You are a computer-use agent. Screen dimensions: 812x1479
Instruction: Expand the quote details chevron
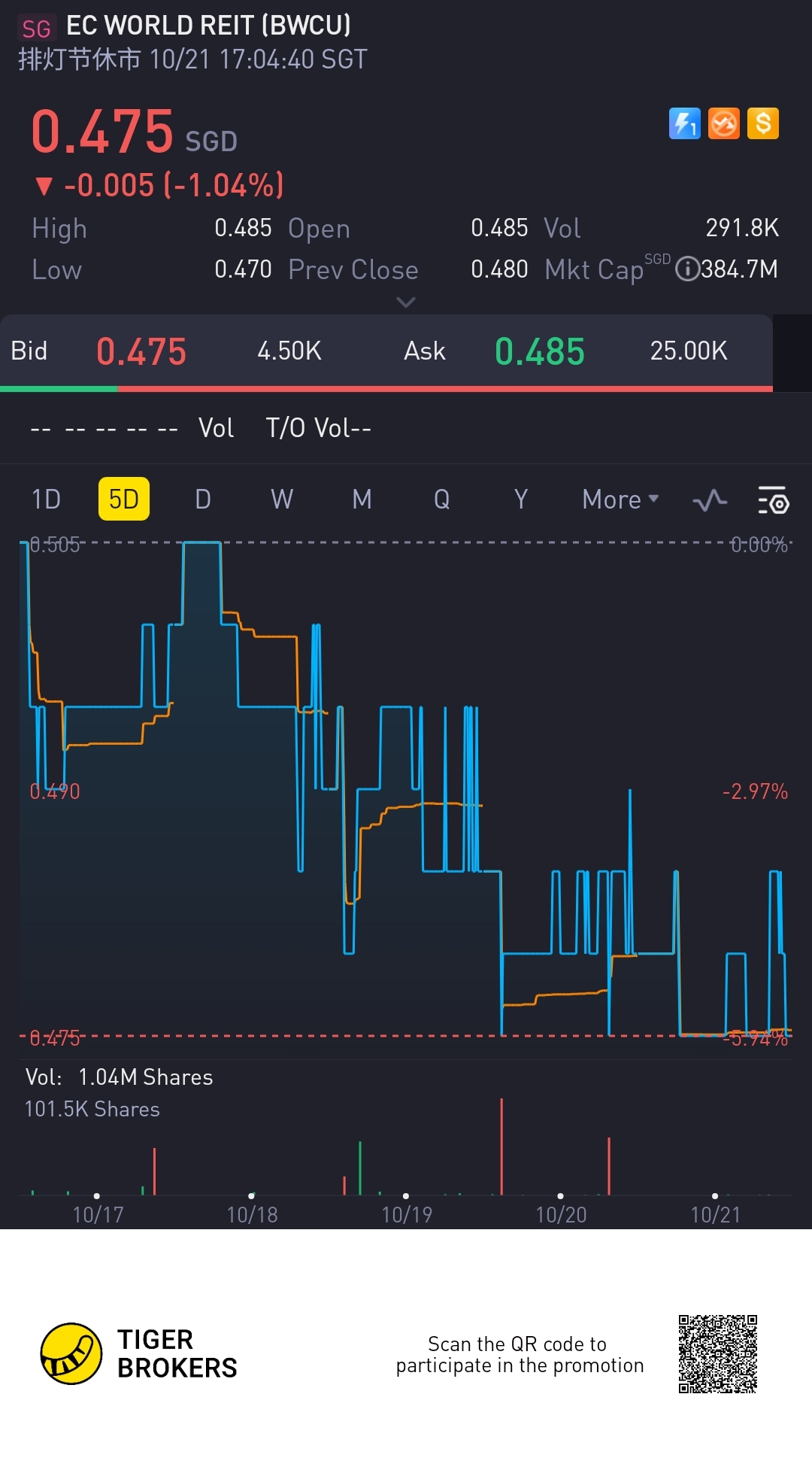point(406,302)
